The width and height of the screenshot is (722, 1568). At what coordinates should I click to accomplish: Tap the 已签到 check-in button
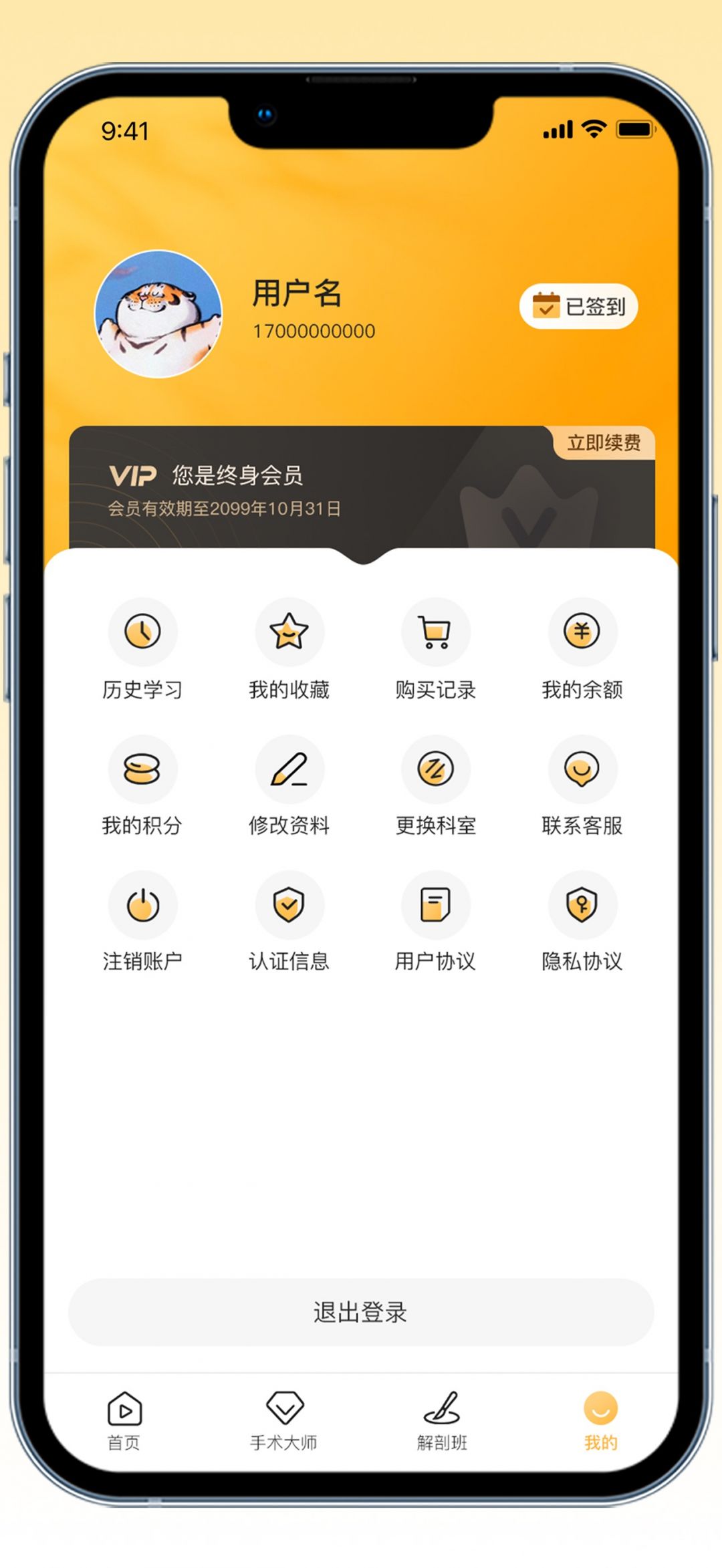tap(578, 306)
